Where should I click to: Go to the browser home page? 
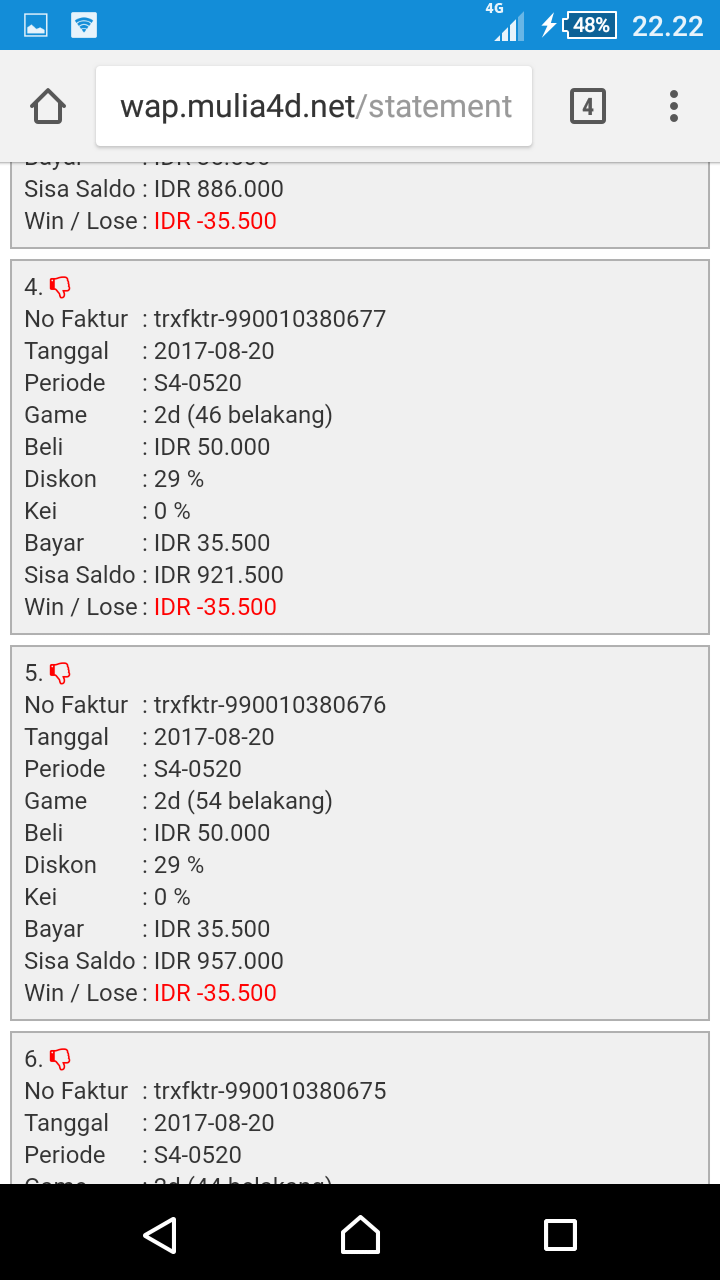click(48, 106)
